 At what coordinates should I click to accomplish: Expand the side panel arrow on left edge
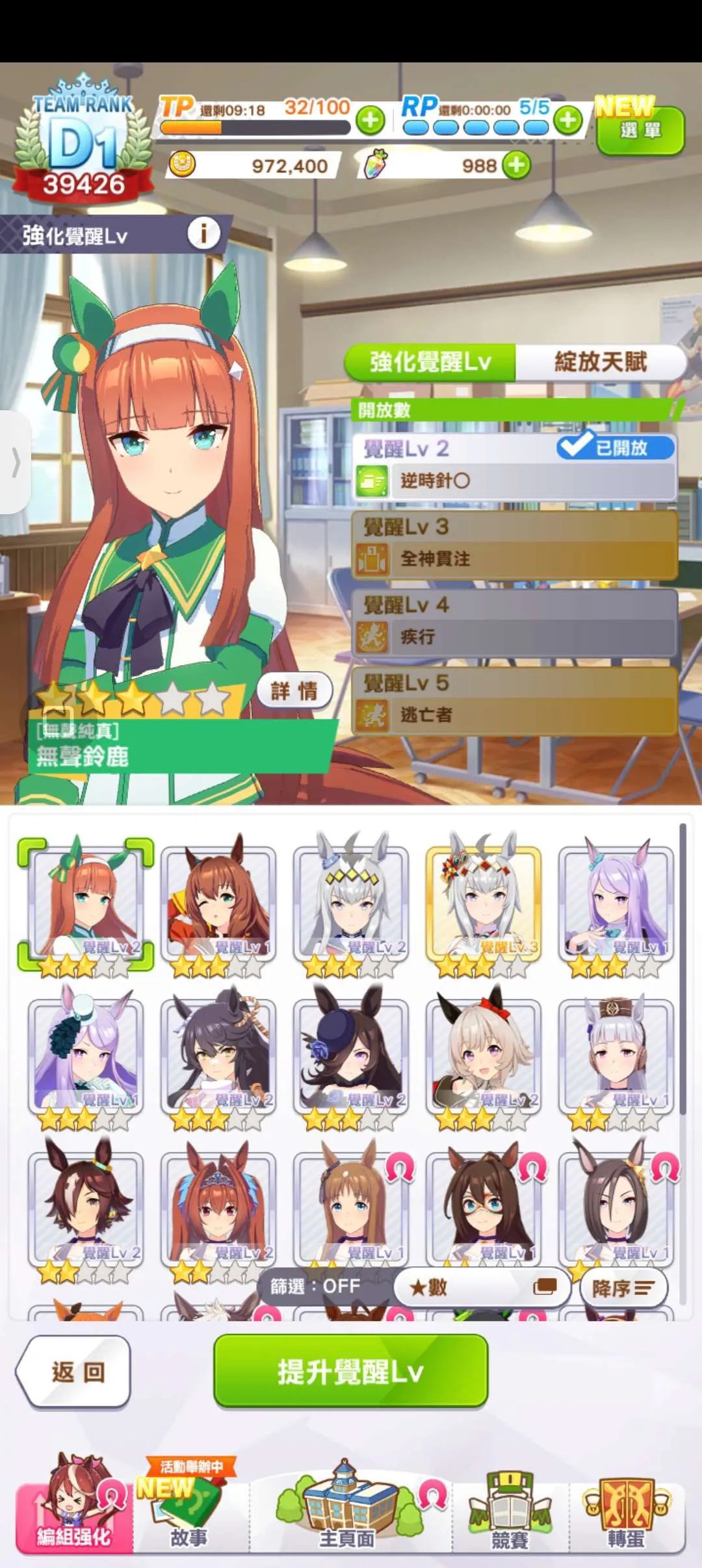15,462
